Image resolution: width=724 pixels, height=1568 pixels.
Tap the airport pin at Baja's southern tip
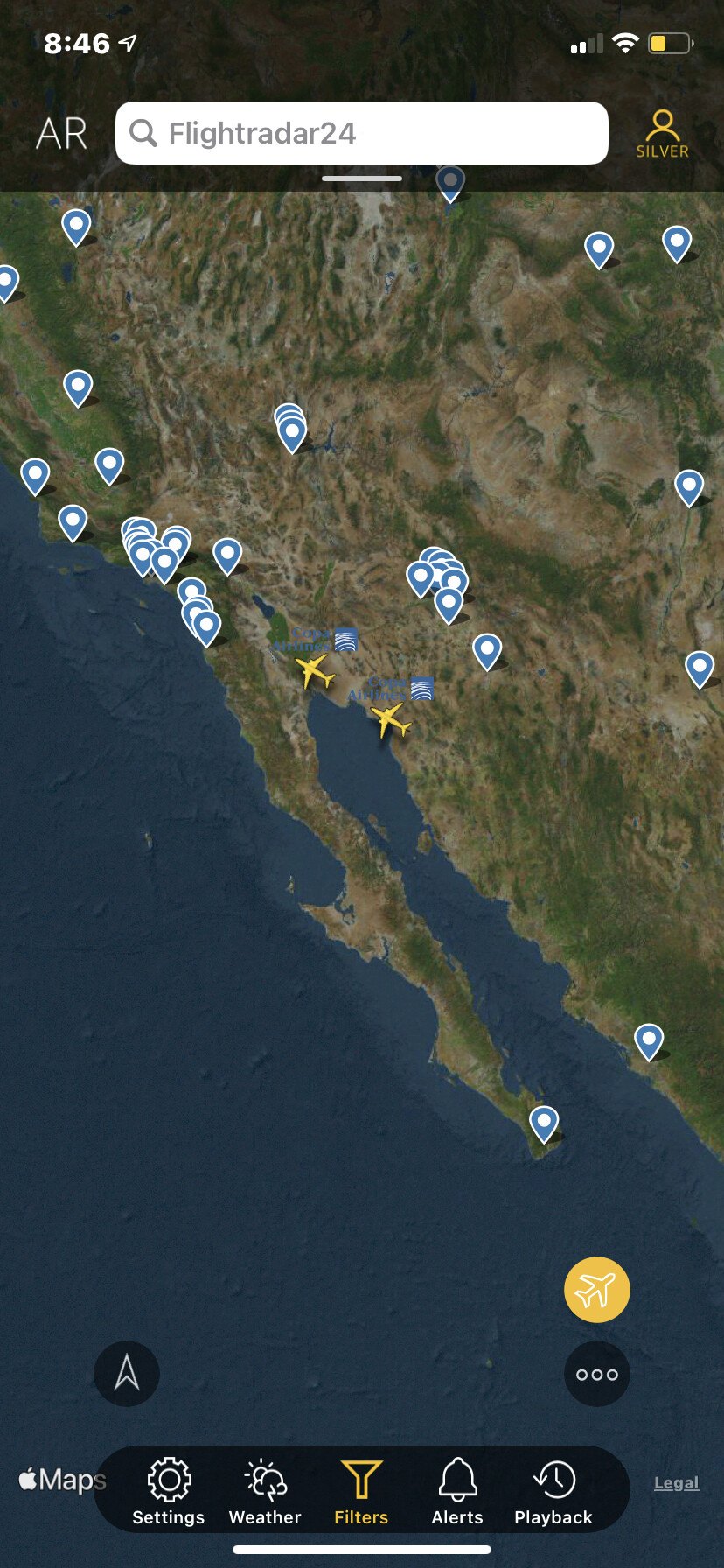coord(544,1121)
